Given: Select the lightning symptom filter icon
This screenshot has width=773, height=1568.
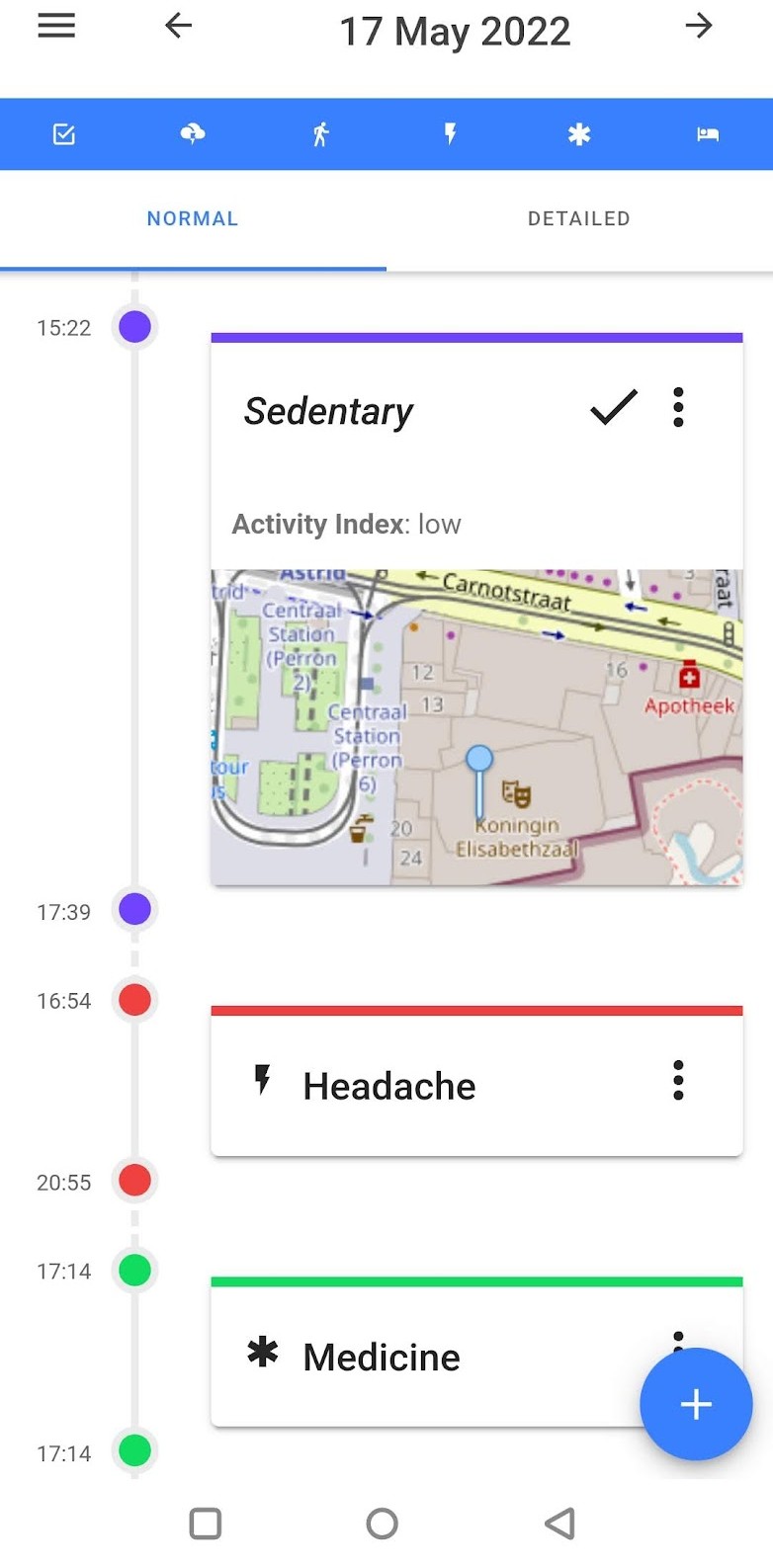Looking at the screenshot, I should pos(451,134).
